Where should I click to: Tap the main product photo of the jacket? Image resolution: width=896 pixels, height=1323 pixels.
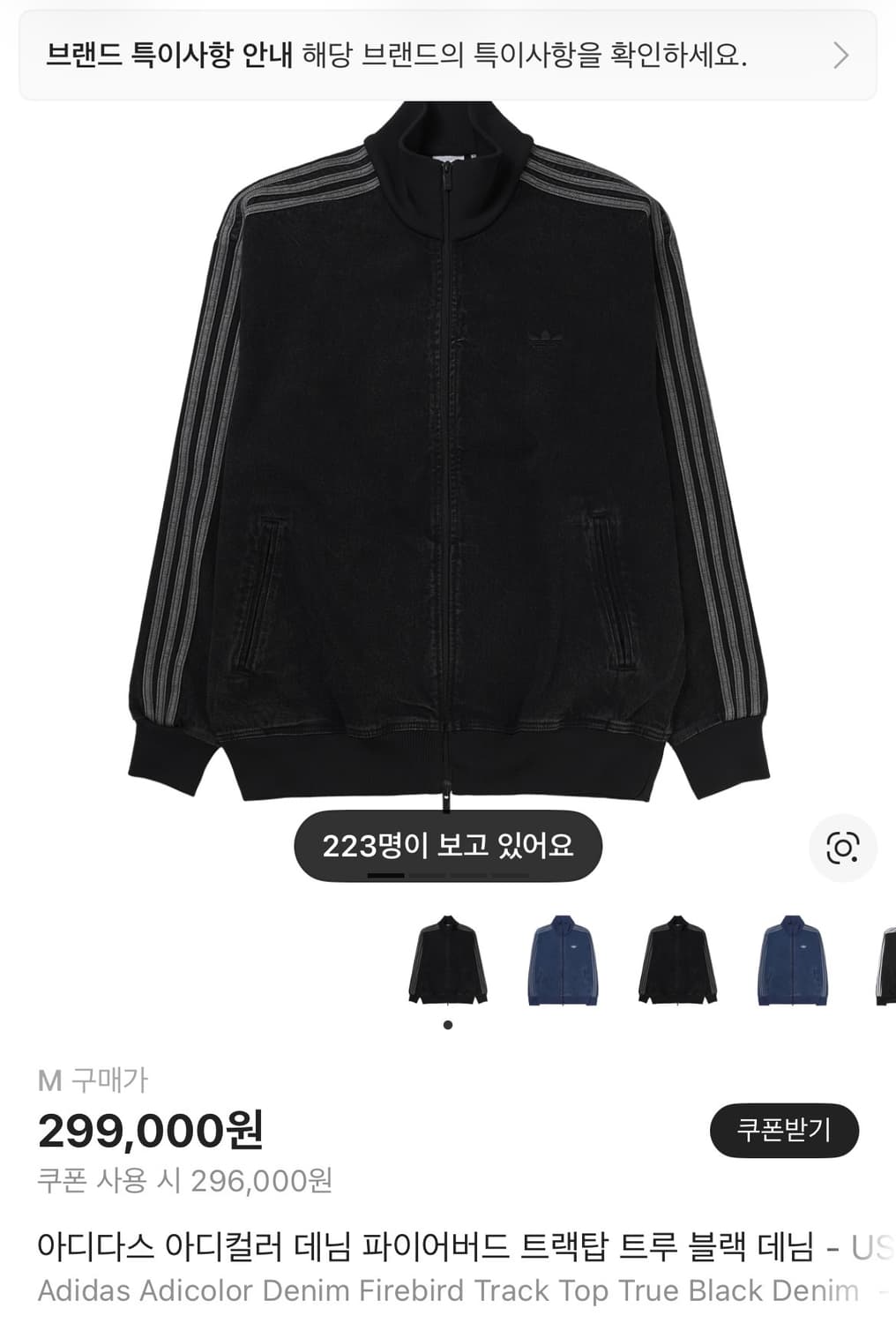(x=448, y=459)
